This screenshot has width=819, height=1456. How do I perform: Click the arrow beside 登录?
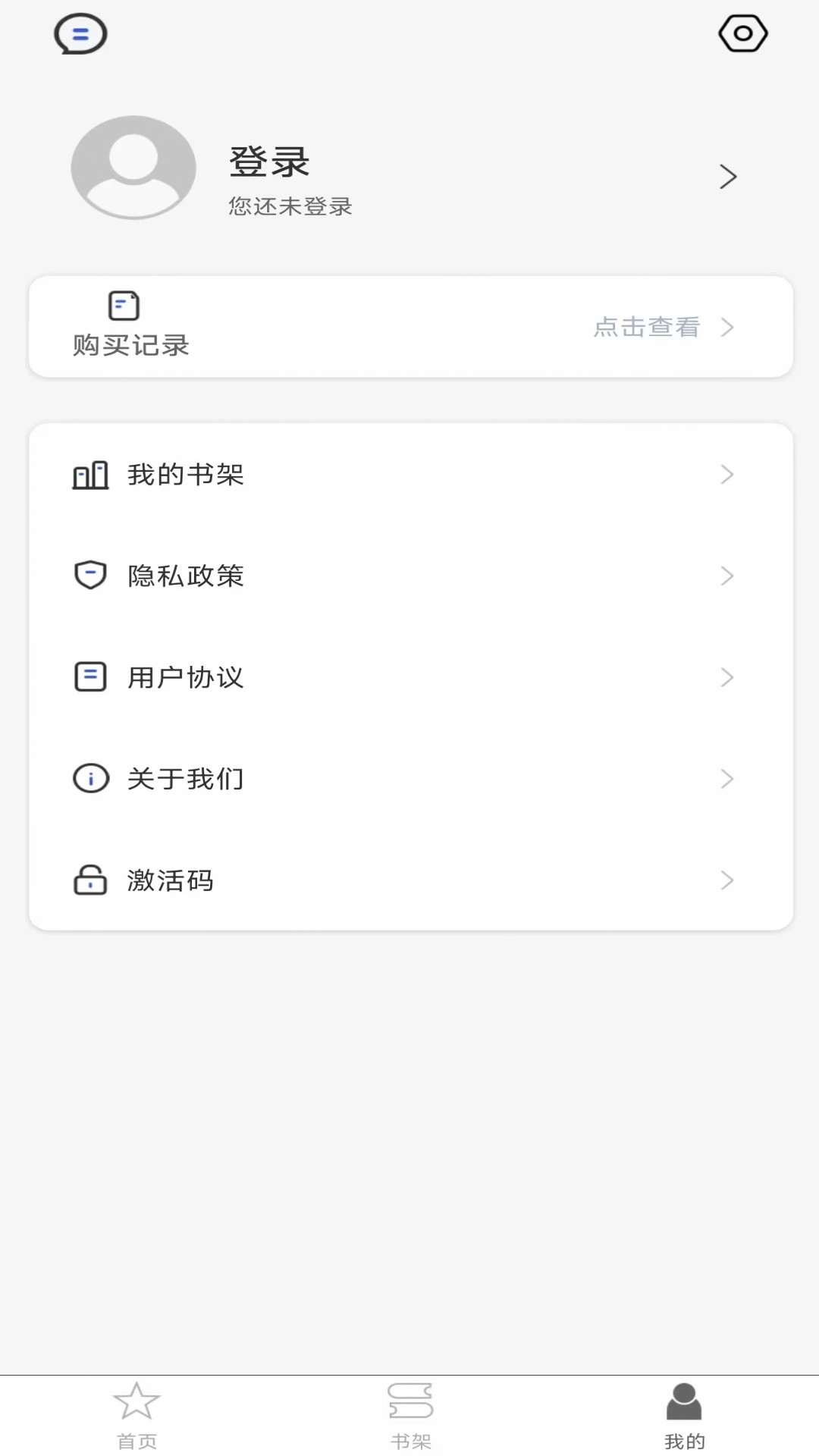(728, 176)
